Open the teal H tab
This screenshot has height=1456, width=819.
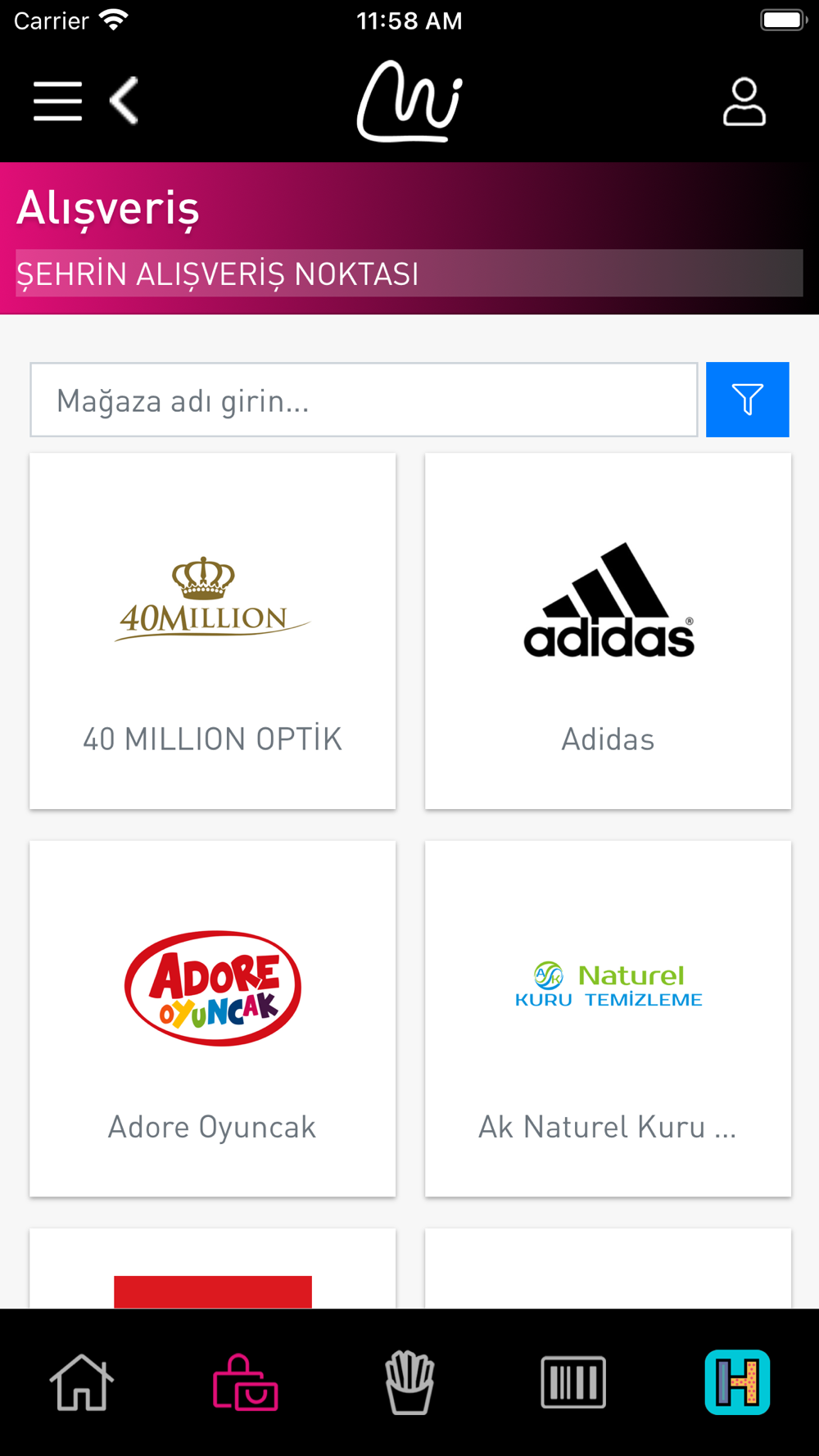(x=737, y=1382)
